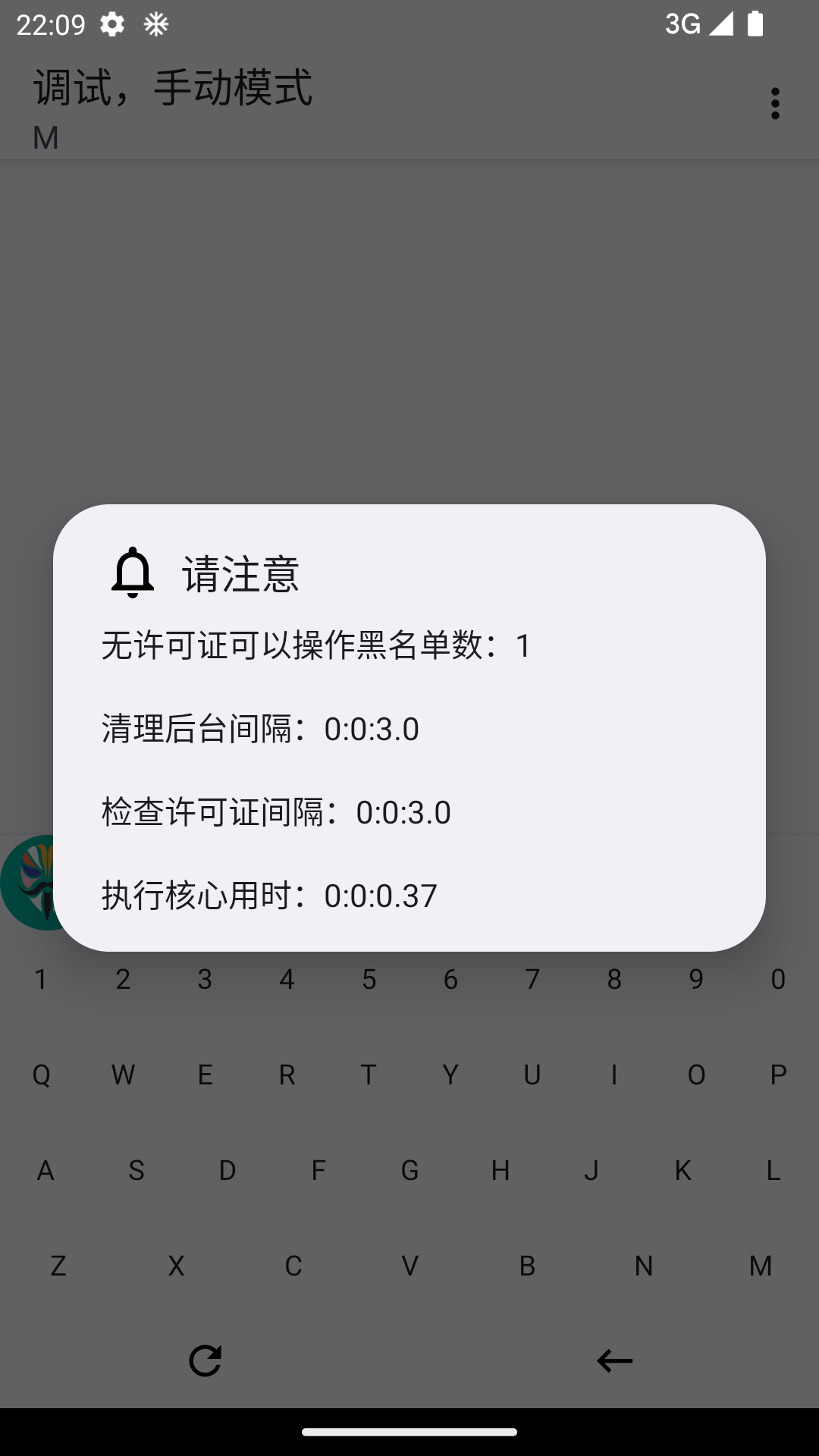Tap the refresh icon below the keyboard
819x1456 pixels.
(205, 1360)
